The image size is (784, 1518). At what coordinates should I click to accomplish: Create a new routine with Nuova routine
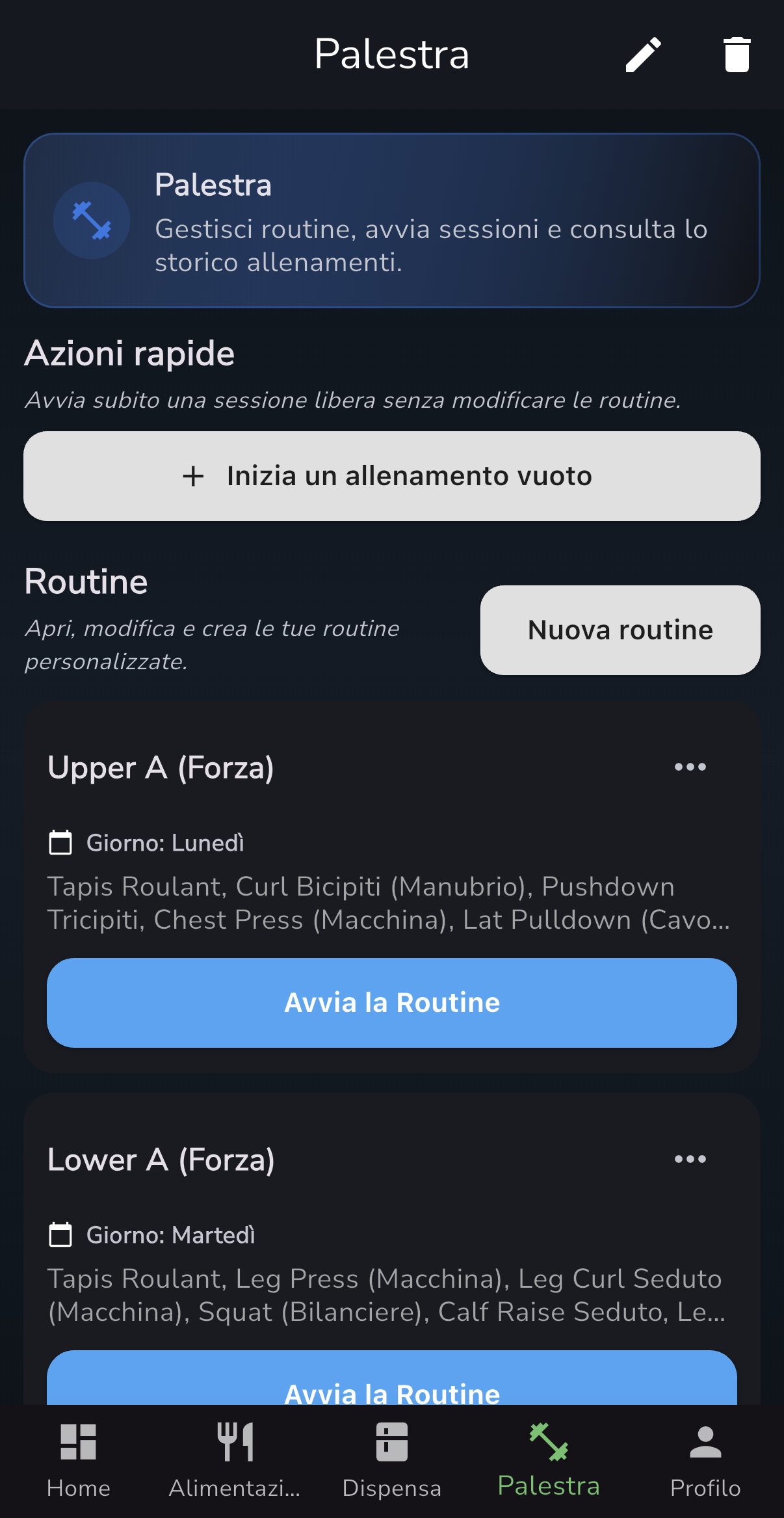click(x=620, y=630)
